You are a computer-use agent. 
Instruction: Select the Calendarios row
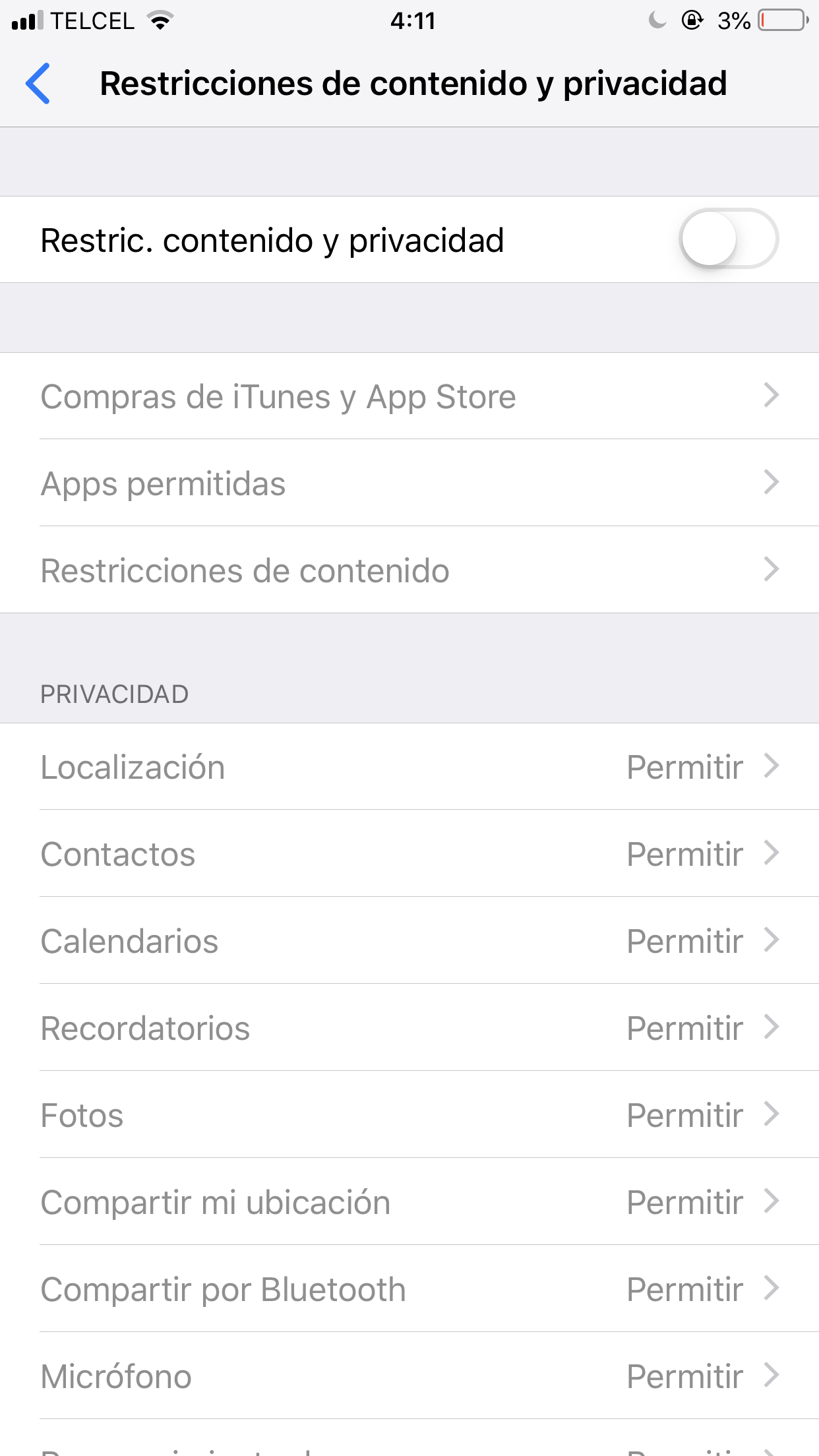409,941
